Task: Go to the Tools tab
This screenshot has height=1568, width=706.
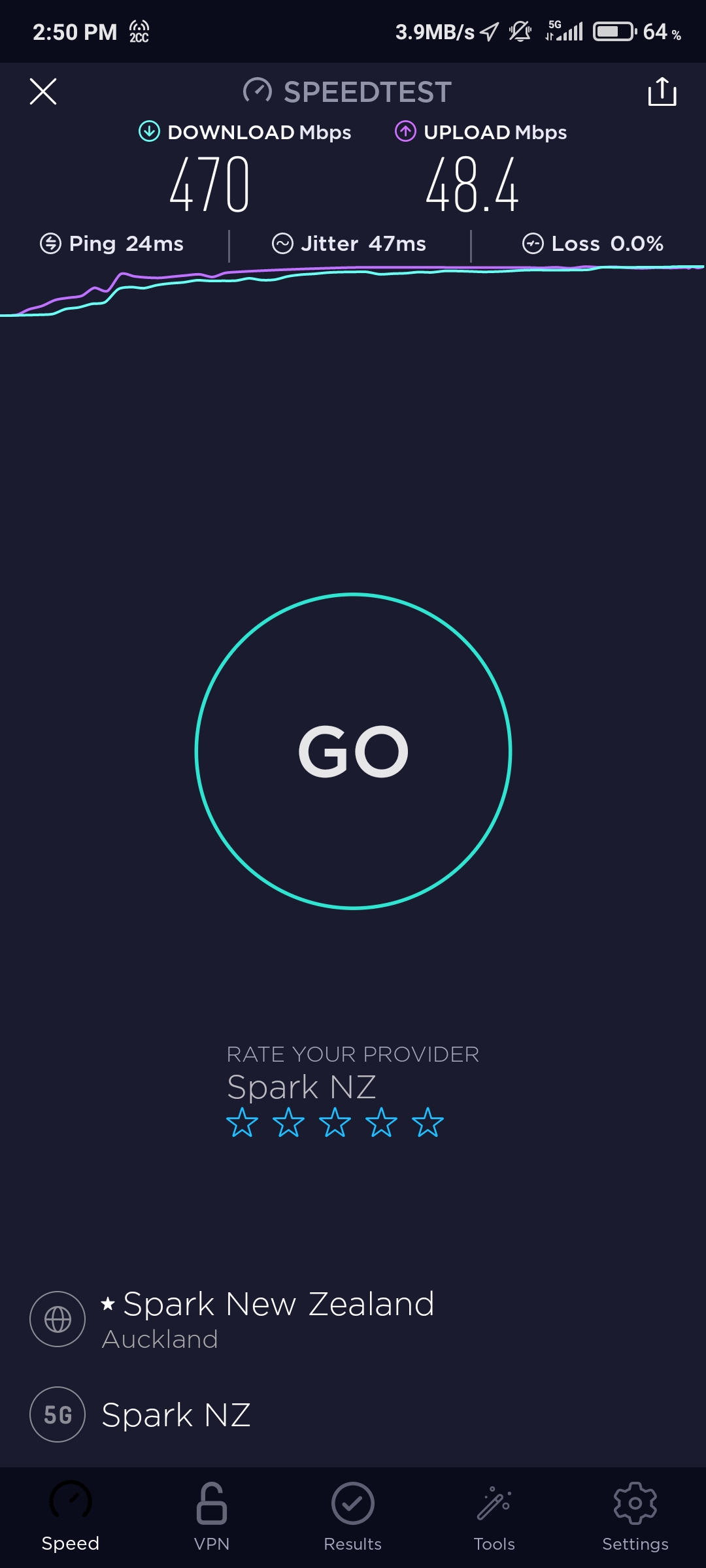Action: pos(494,1517)
